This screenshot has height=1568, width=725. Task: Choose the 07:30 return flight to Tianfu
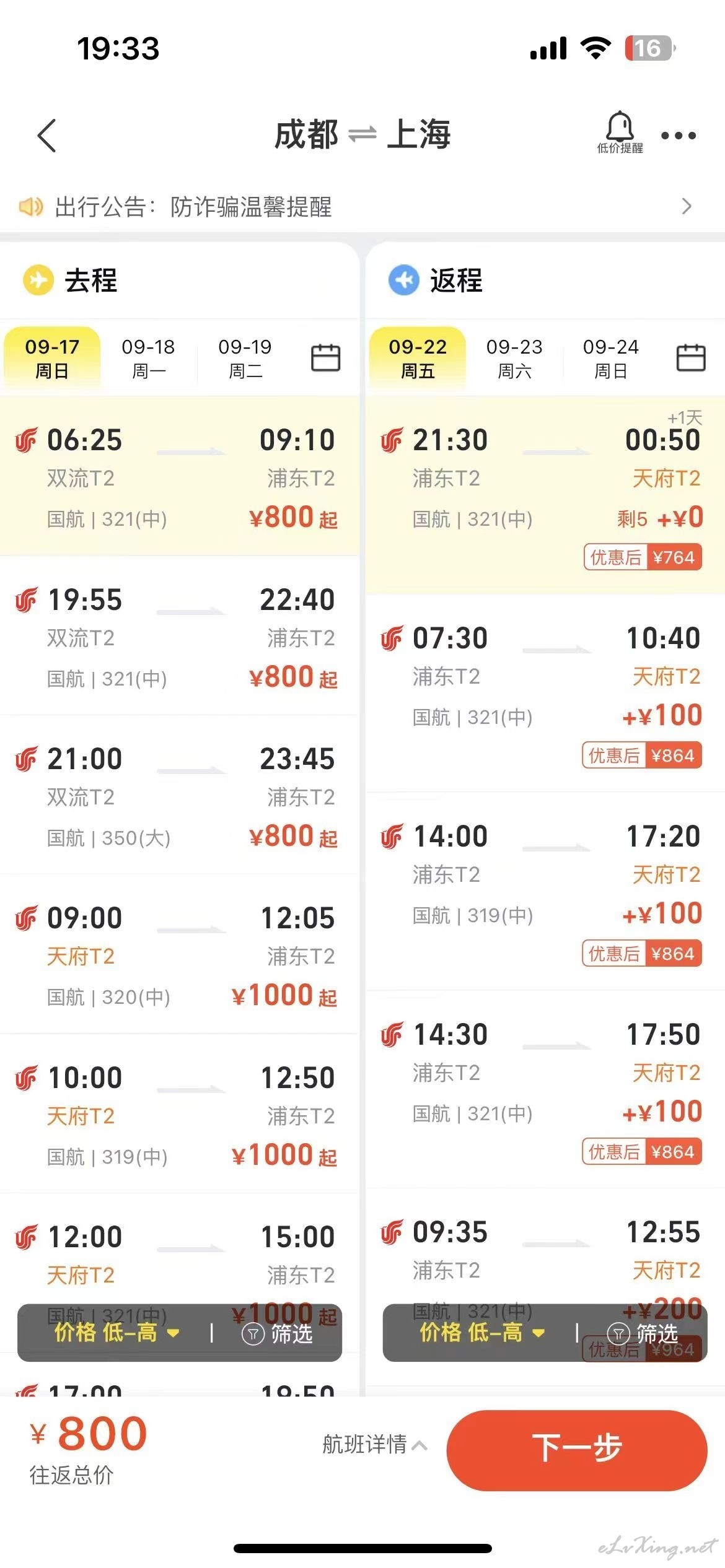(545, 694)
